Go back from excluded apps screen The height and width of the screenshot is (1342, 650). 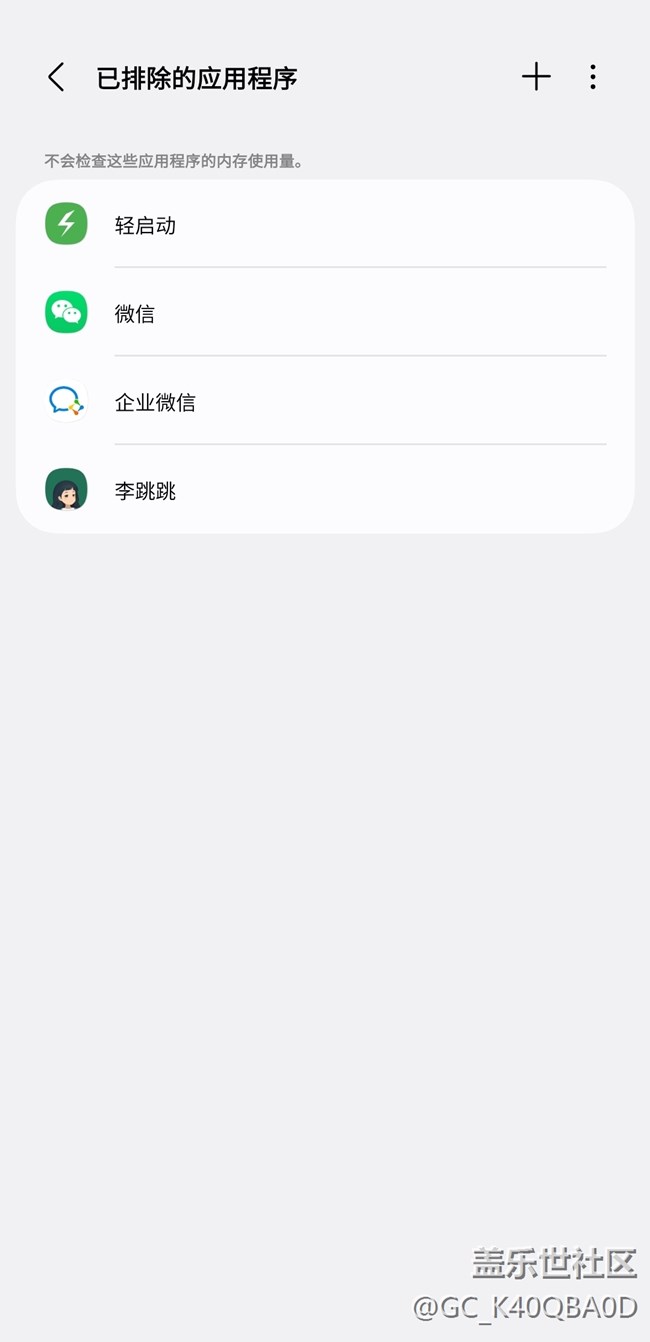click(x=56, y=77)
